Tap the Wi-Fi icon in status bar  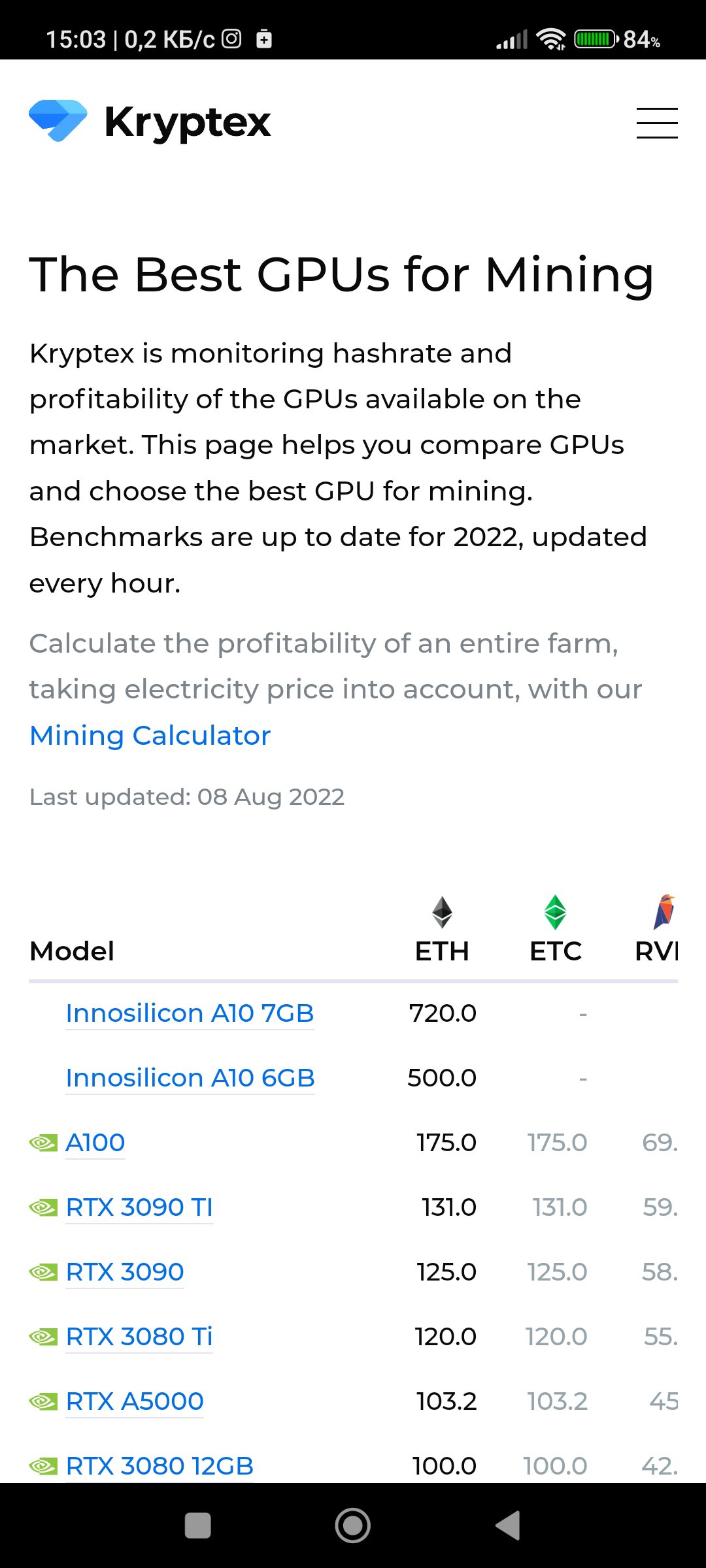(551, 39)
